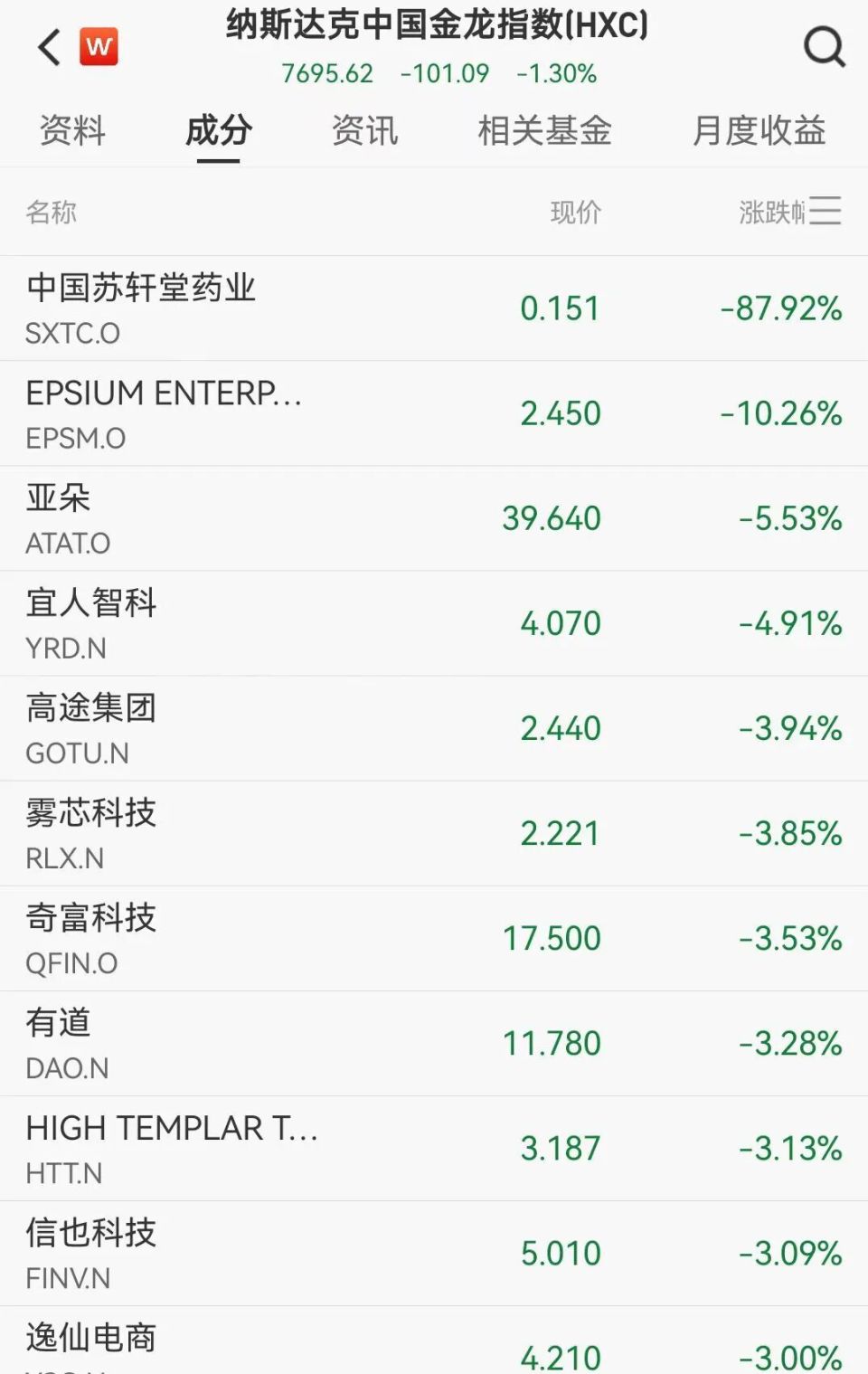
Task: Tap the back arrow icon
Action: point(49,47)
